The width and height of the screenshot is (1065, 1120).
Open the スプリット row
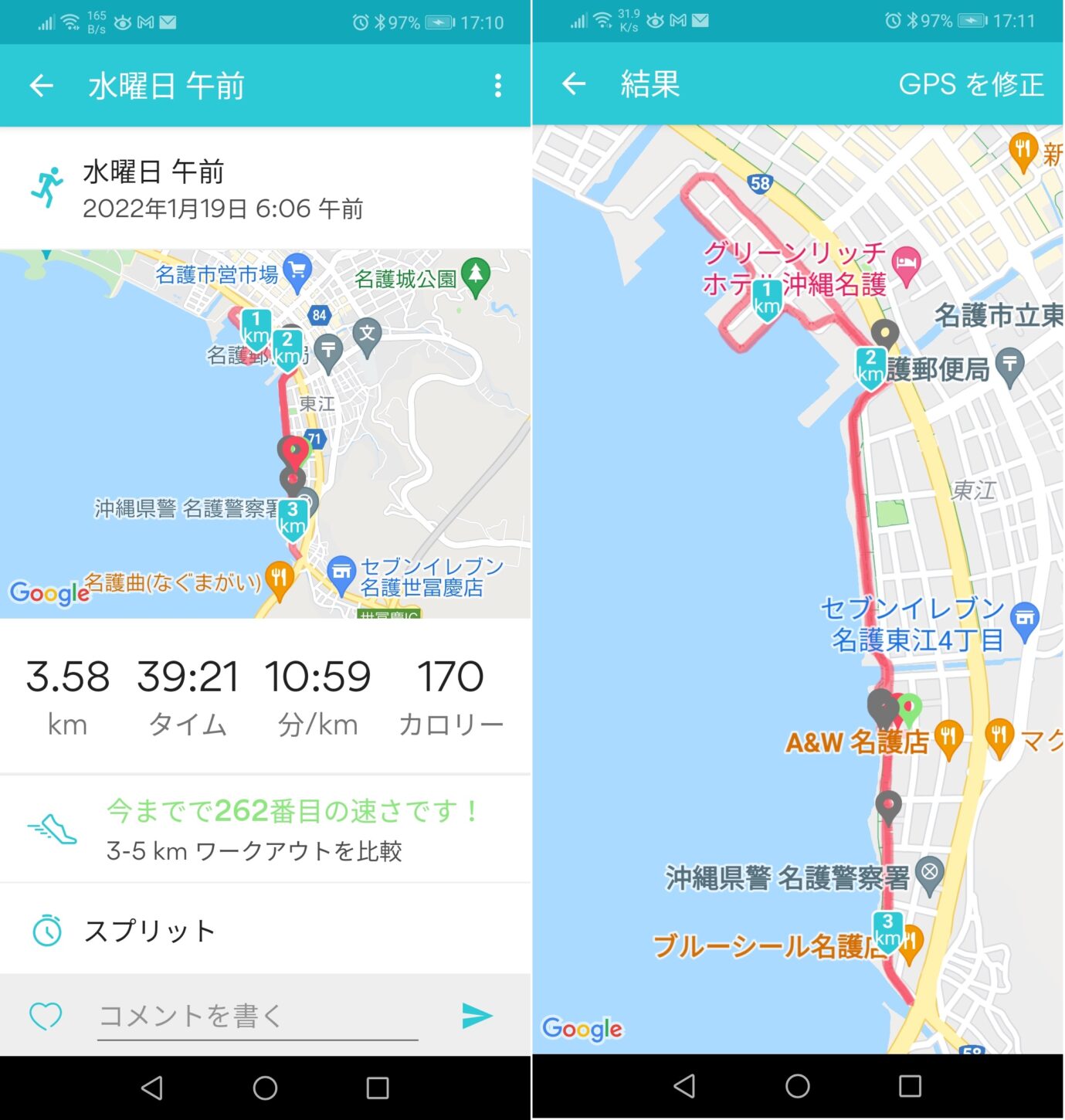pos(265,931)
